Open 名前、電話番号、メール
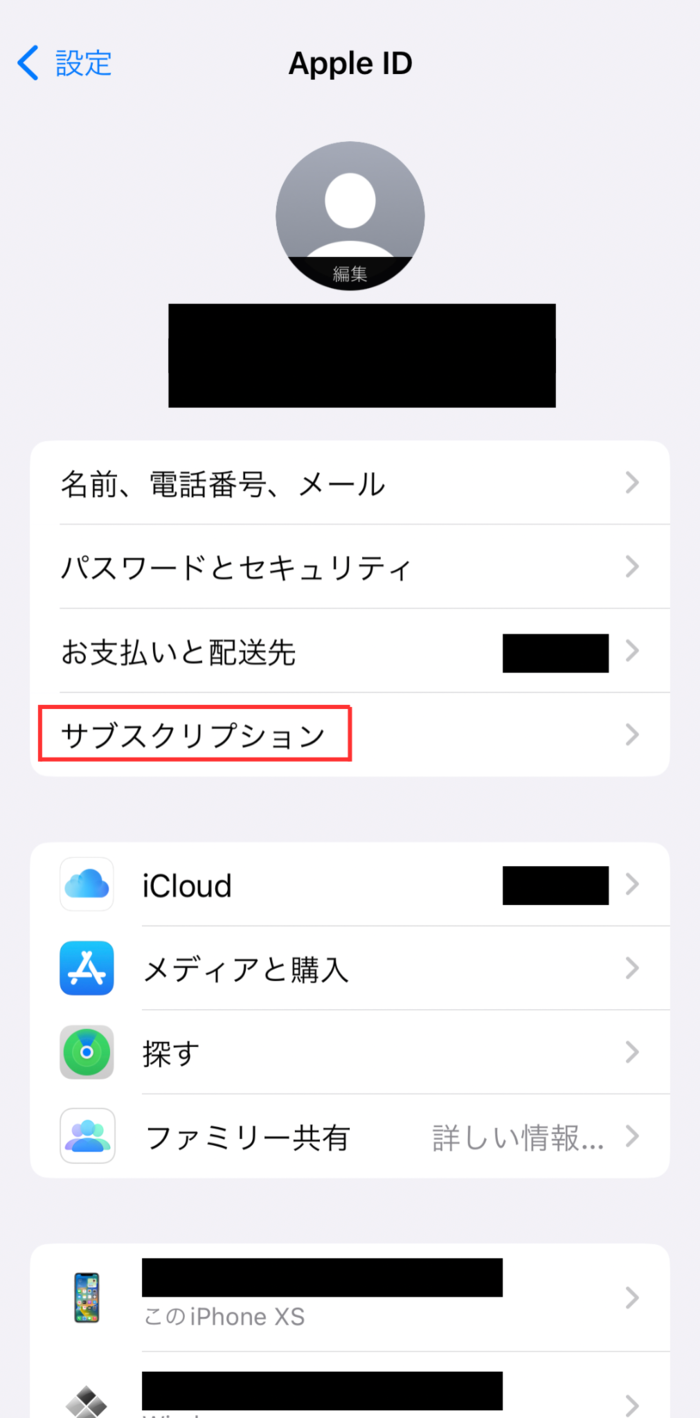This screenshot has width=700, height=1418. pyautogui.click(x=349, y=484)
